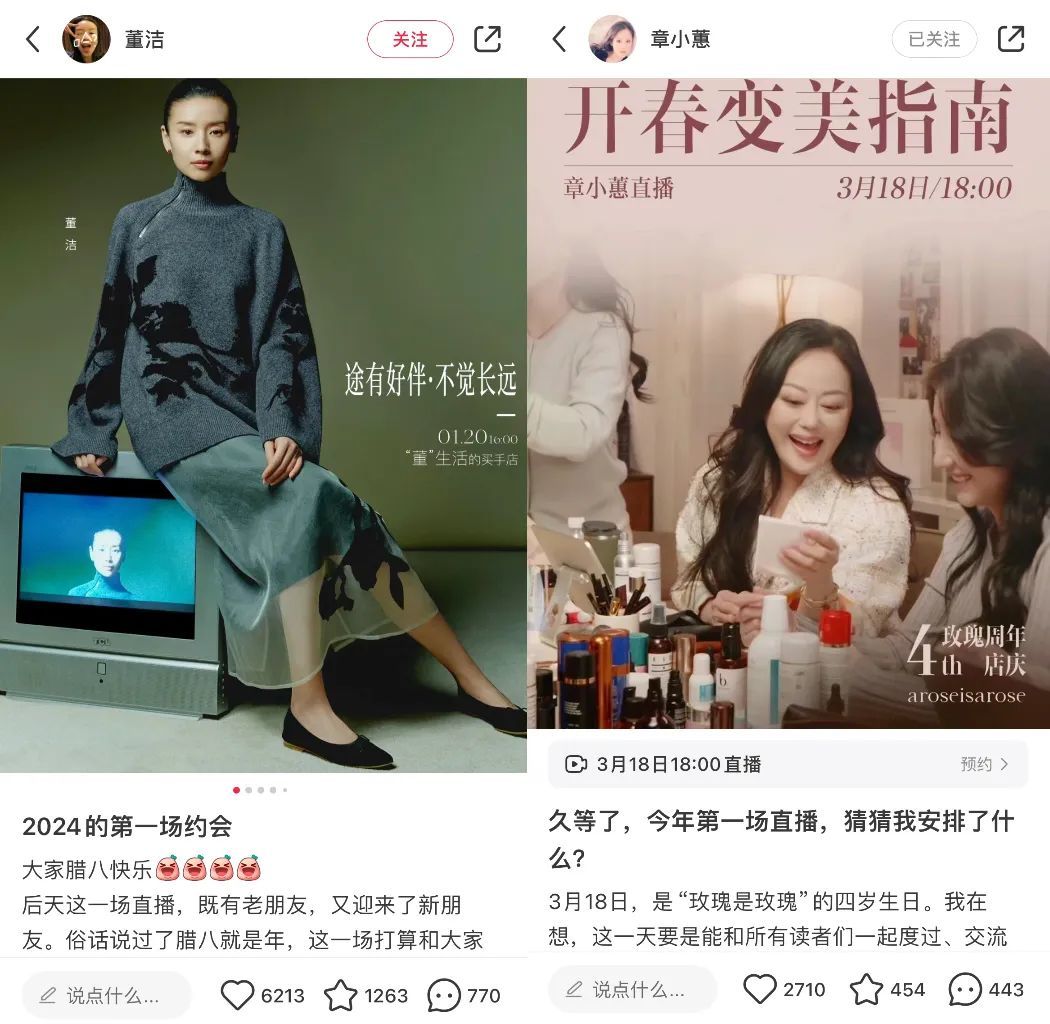The width and height of the screenshot is (1050, 1024).
Task: Reserve the 3月18日18:00 livestream via 预约
Action: tap(984, 764)
